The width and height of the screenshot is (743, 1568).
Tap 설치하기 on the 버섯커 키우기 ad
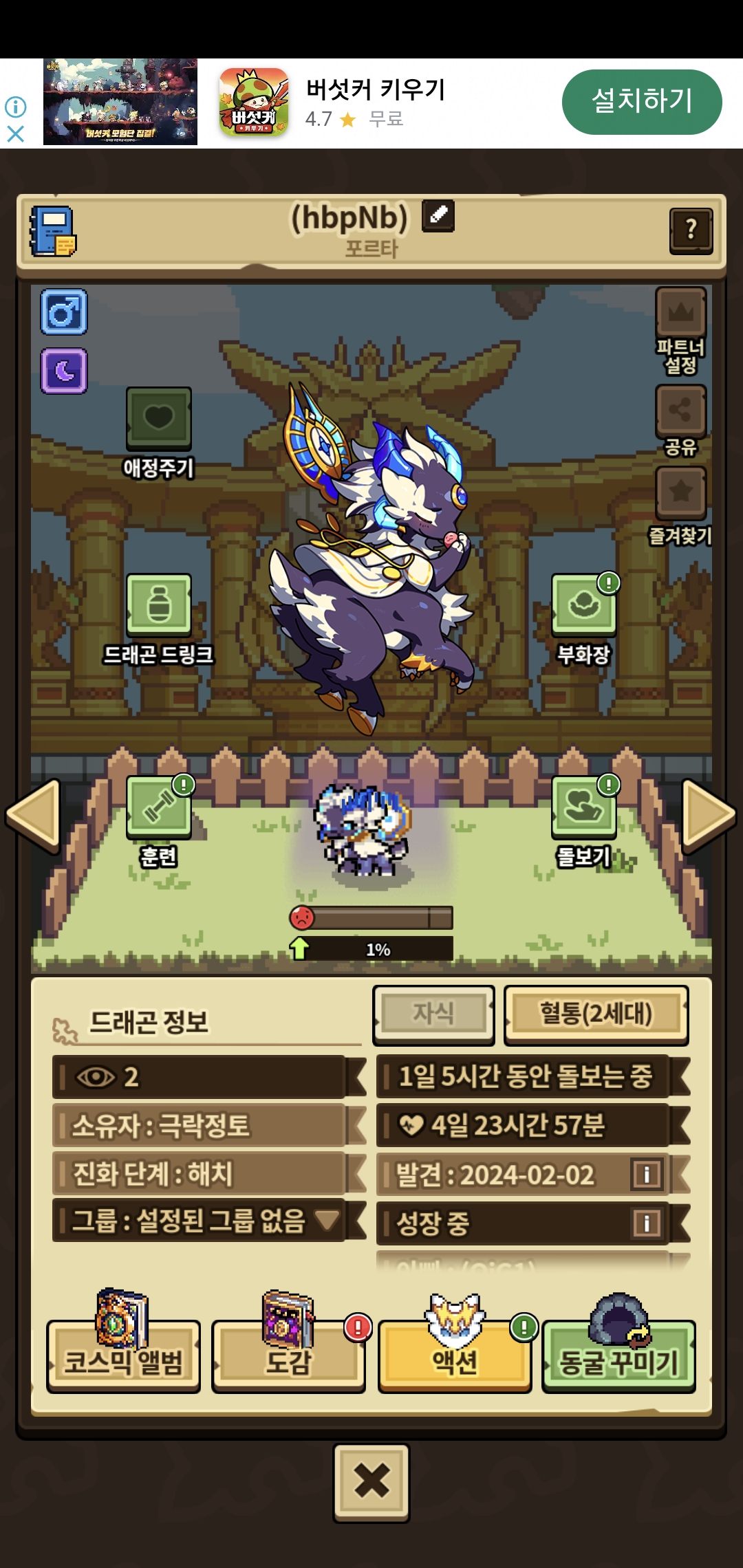click(642, 102)
